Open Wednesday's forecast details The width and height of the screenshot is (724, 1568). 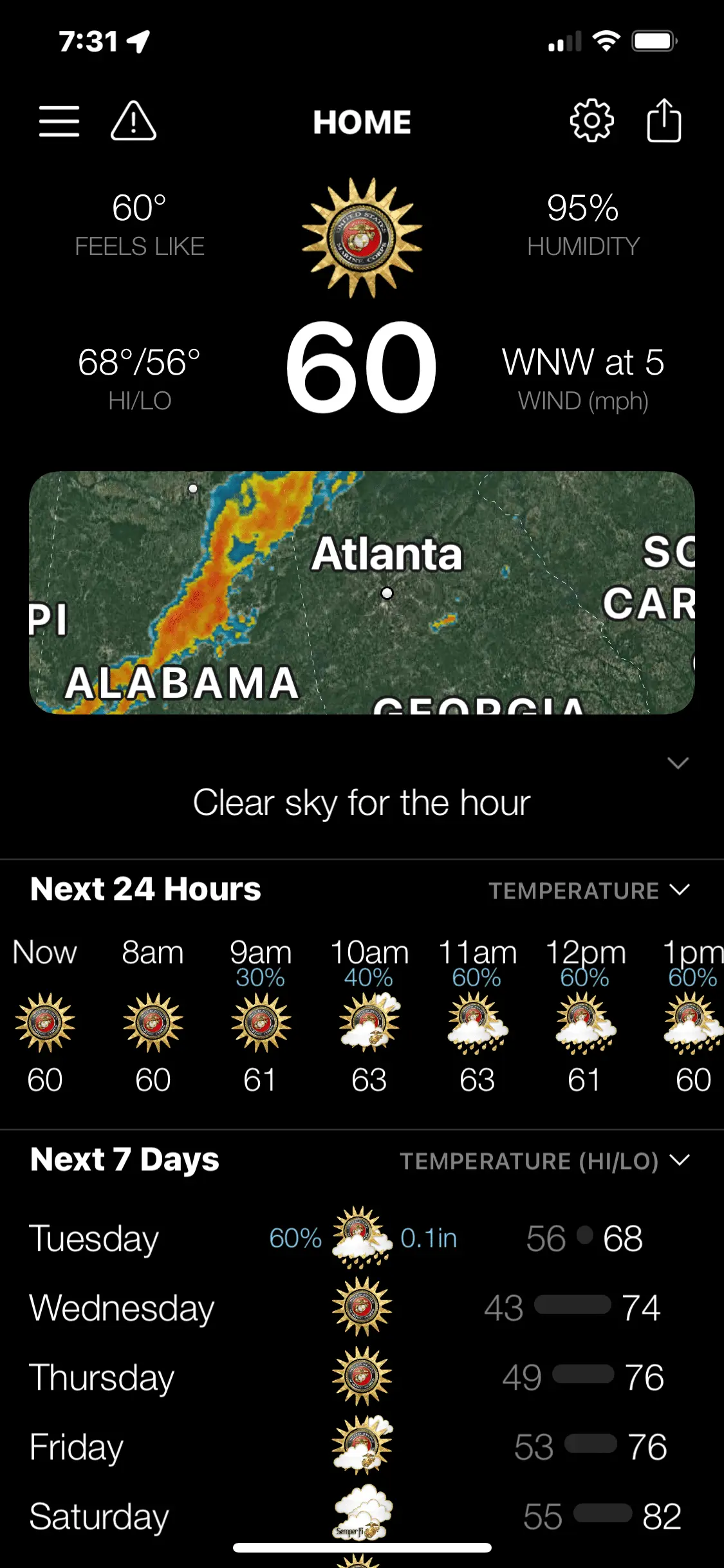coord(362,1308)
